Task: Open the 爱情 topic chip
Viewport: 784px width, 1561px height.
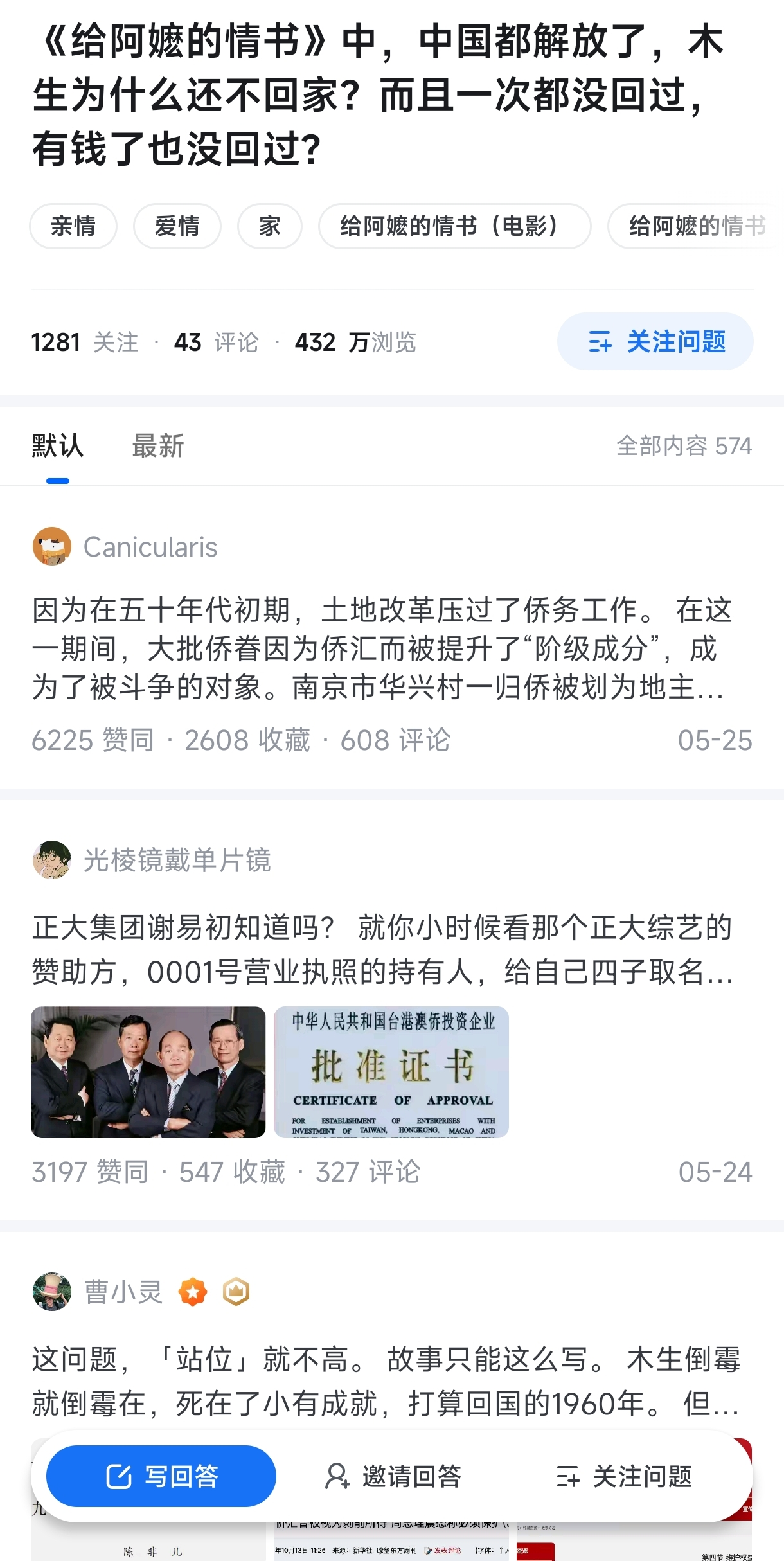Action: pos(177,226)
